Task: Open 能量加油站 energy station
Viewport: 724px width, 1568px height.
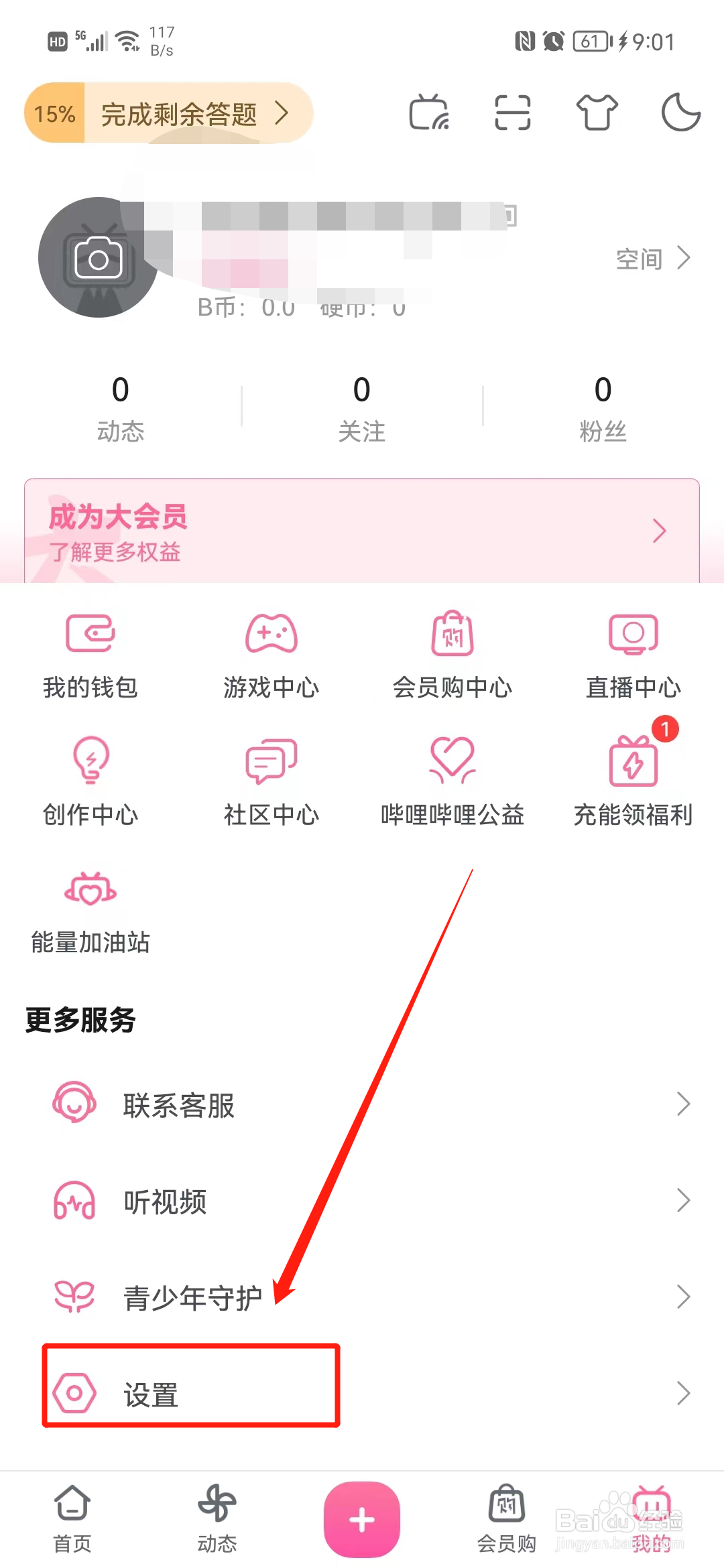Action: [x=90, y=908]
